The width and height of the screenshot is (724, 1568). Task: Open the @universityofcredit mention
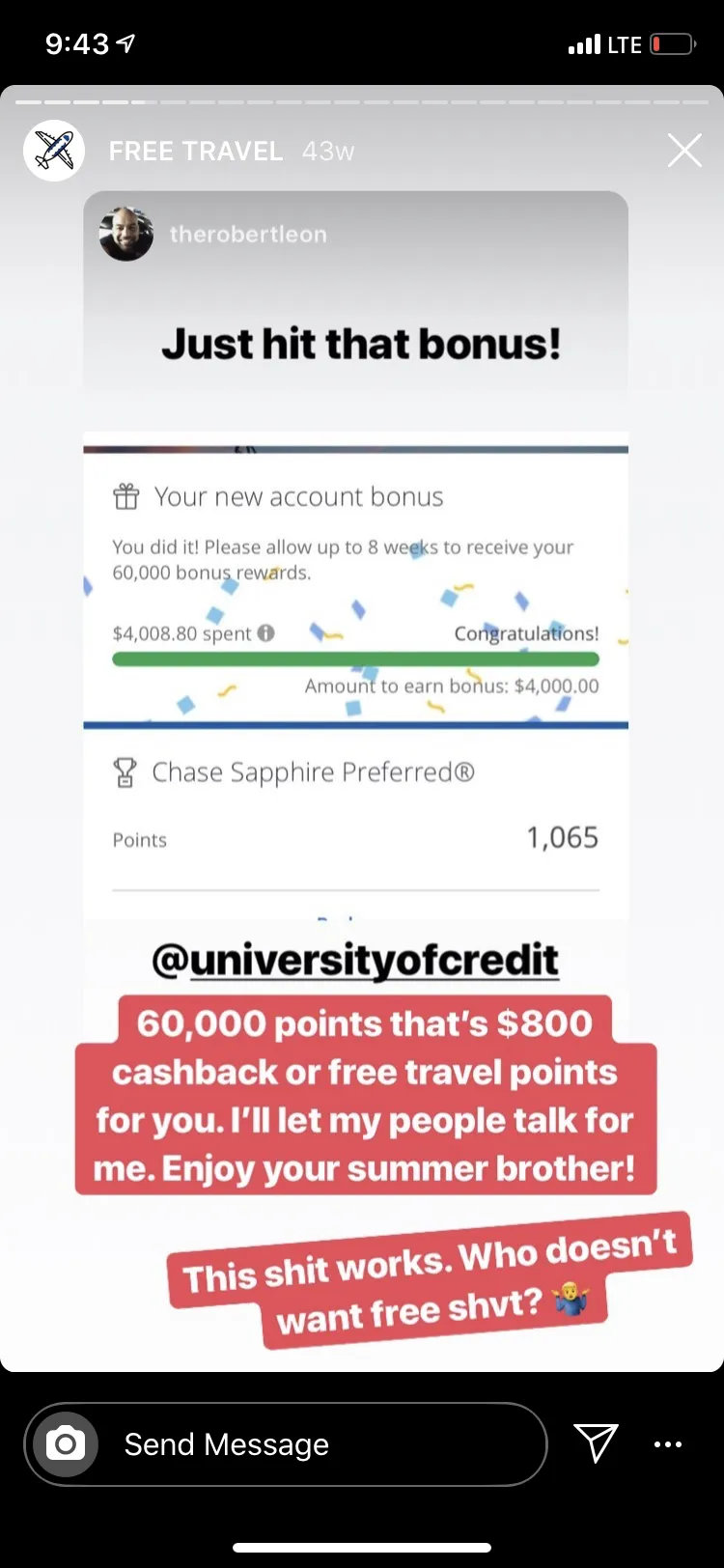click(355, 960)
